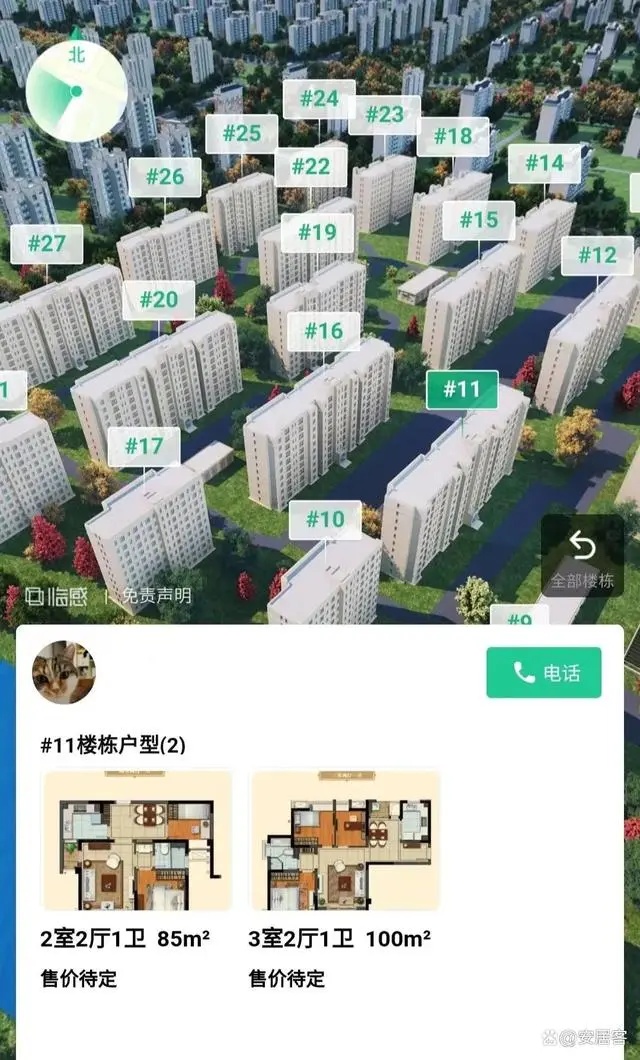Select building #25 label
The width and height of the screenshot is (640, 1060).
point(241,133)
